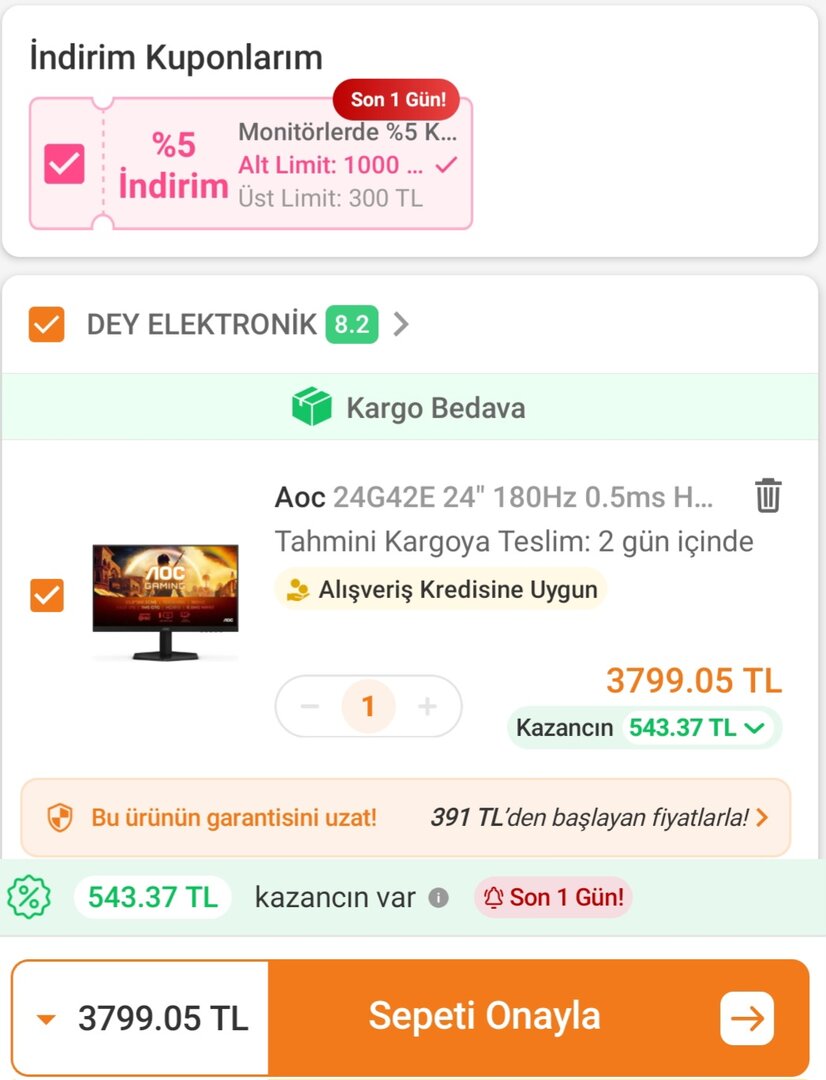826x1080 pixels.
Task: Uncheck the Aoc 24G42E monitor checkbox
Action: [47, 595]
